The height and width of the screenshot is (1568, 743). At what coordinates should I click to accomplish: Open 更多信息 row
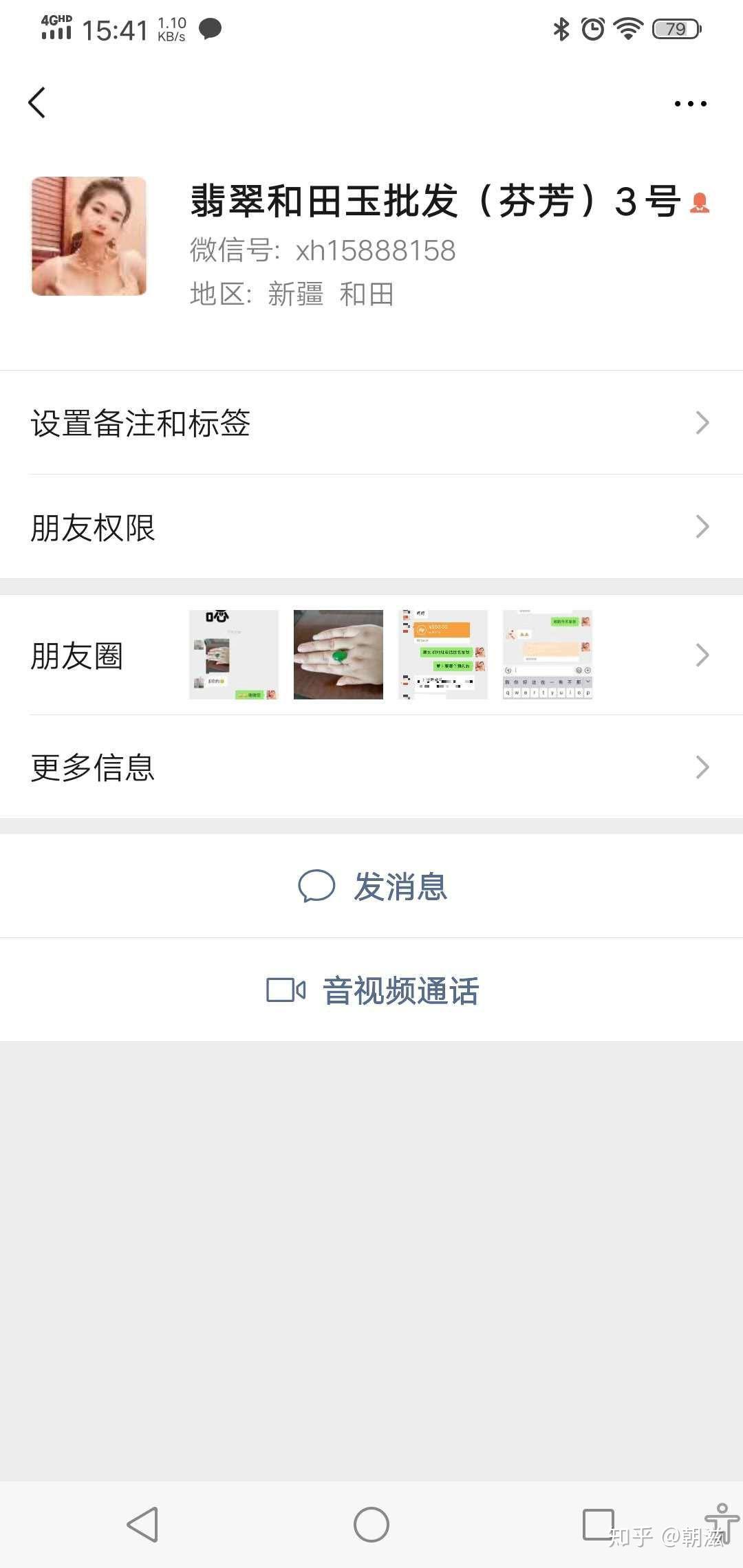pyautogui.click(x=371, y=767)
